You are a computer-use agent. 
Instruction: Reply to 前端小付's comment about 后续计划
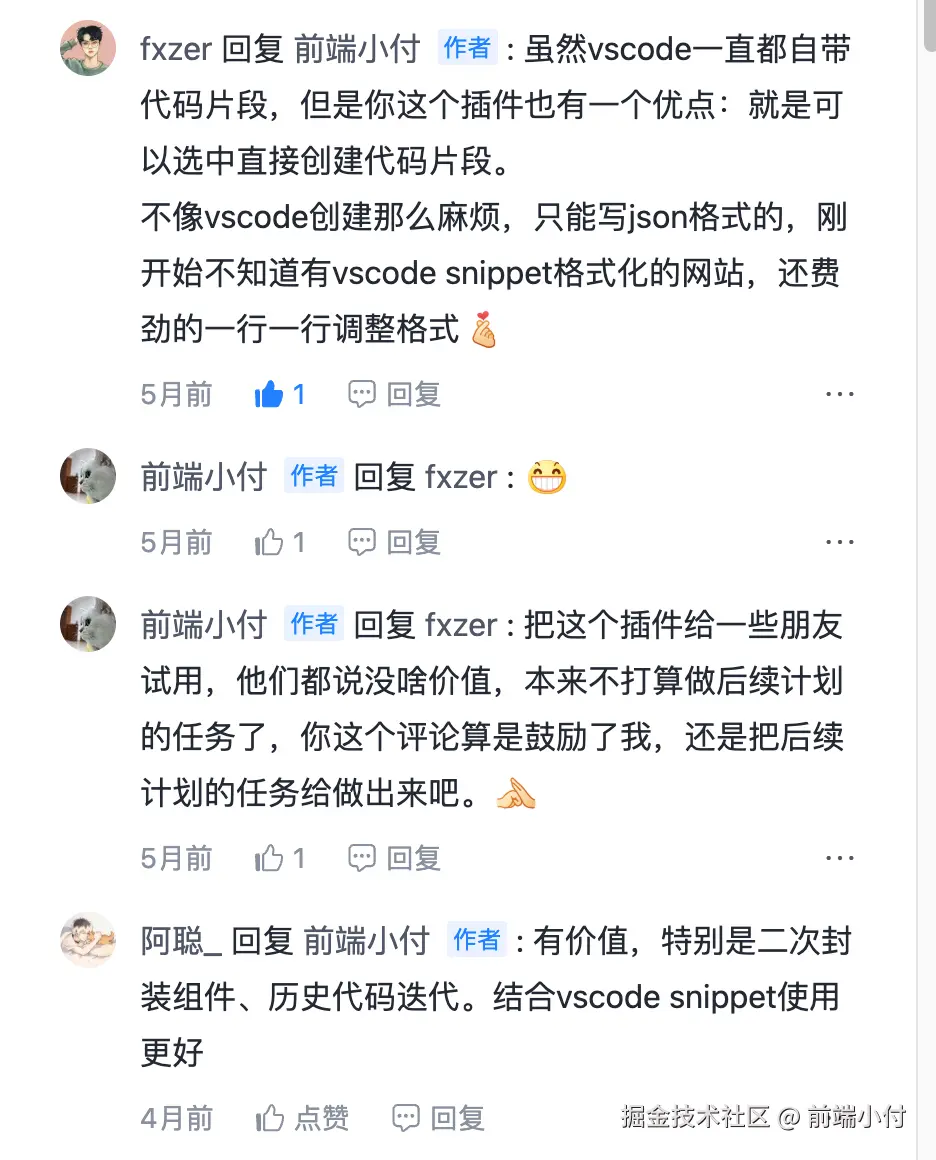(395, 858)
